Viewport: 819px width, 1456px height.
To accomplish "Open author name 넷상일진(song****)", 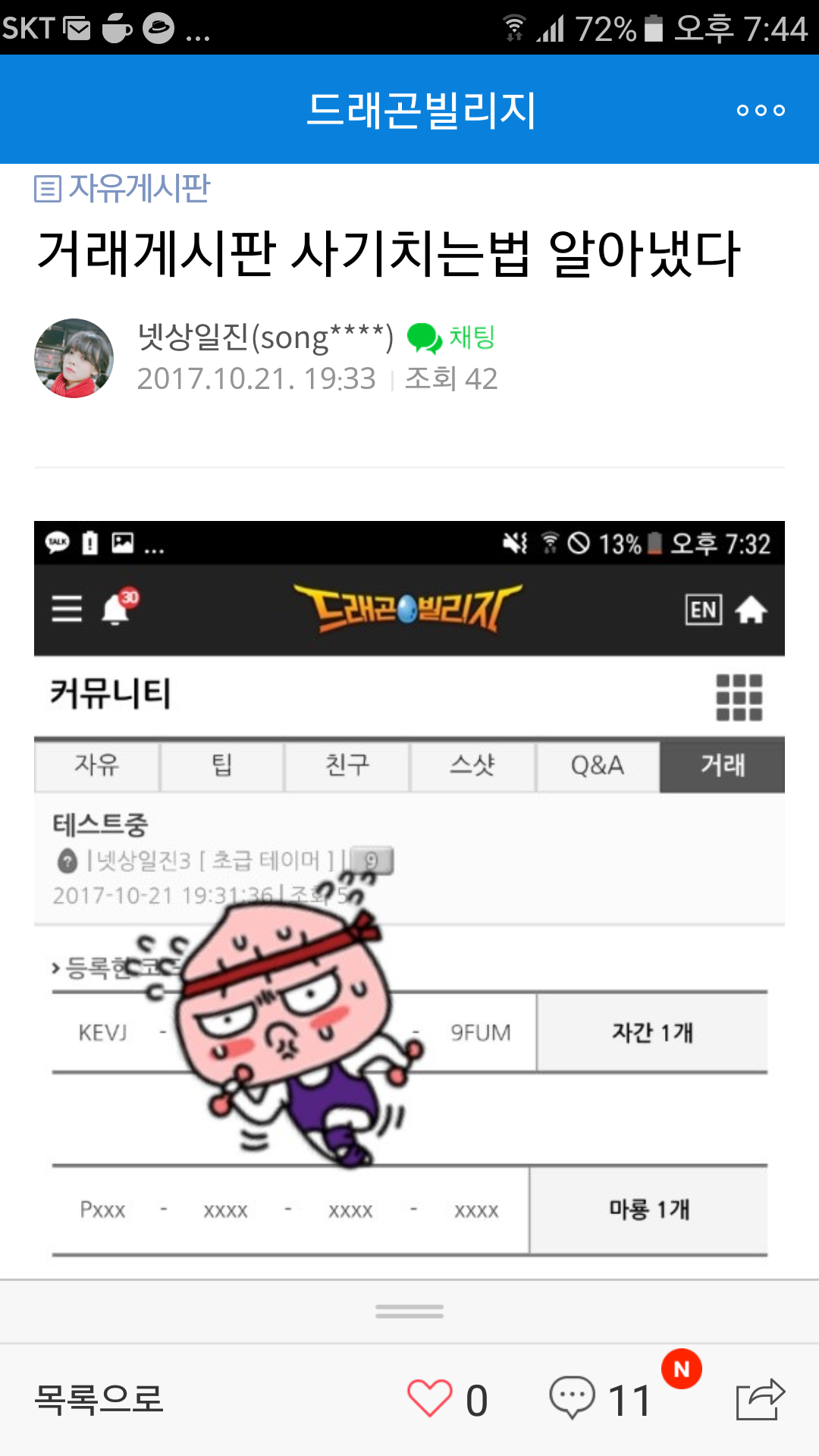I will [x=265, y=337].
